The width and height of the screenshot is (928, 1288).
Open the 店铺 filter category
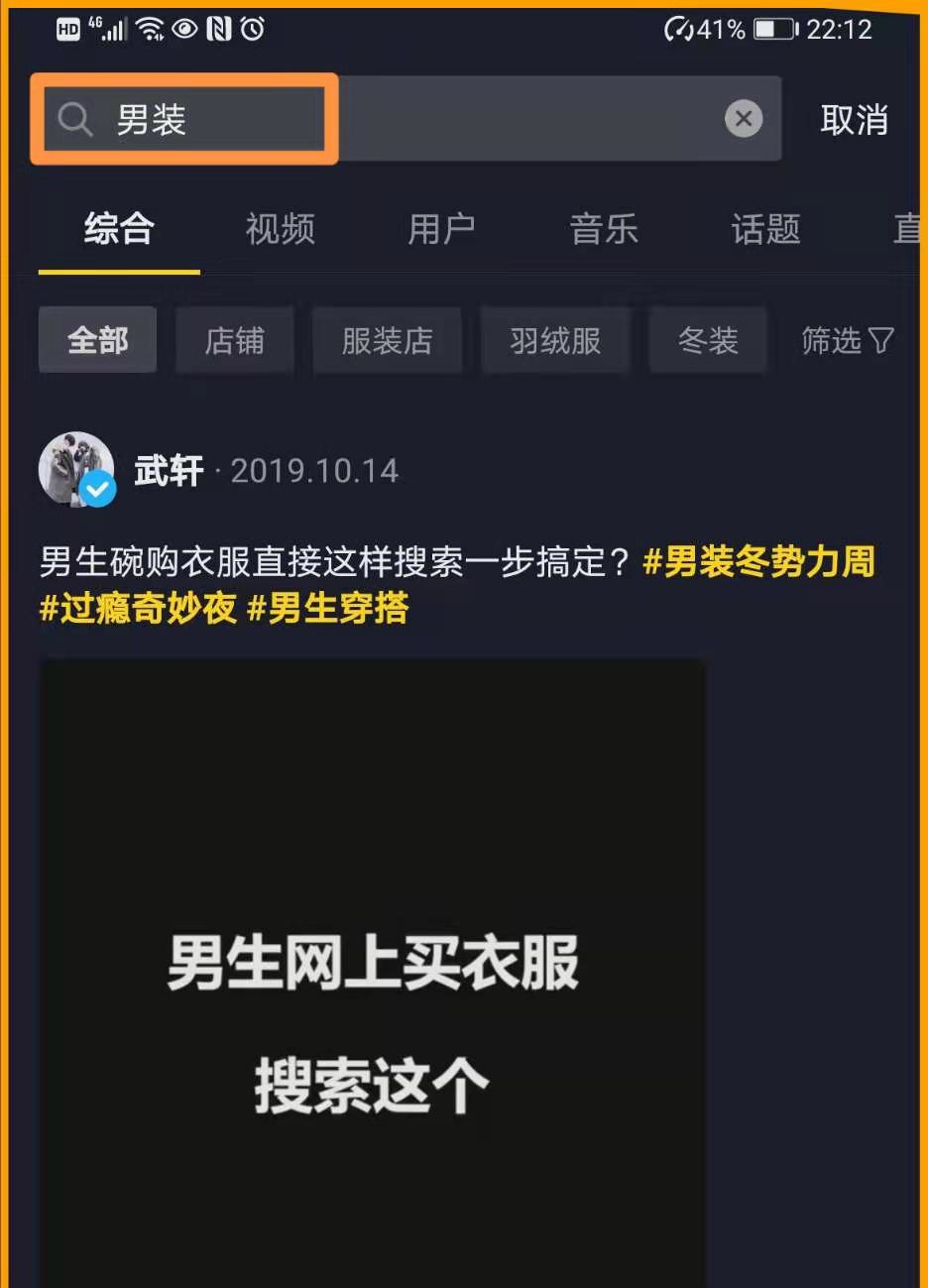234,340
